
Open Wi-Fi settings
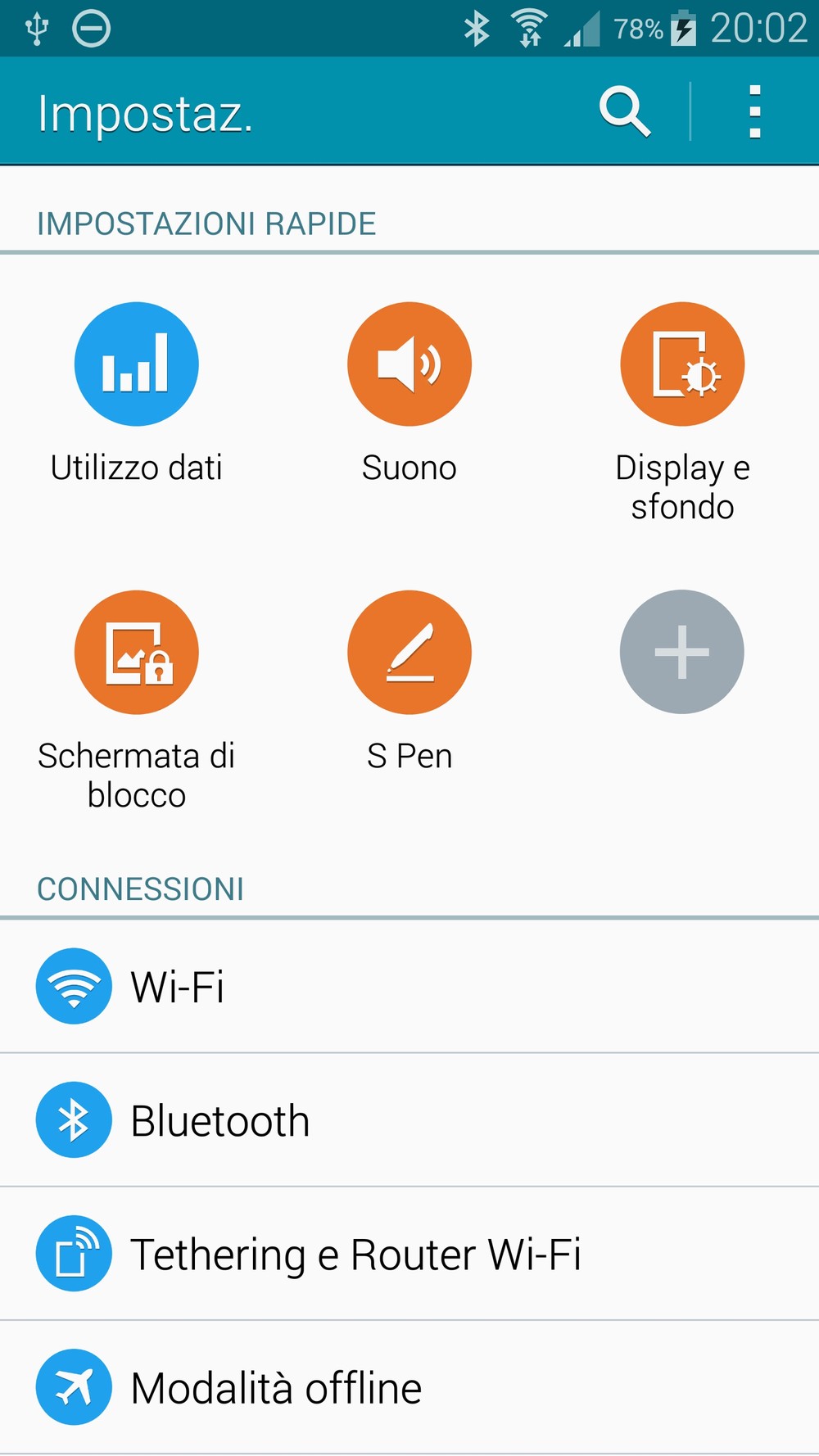(409, 986)
